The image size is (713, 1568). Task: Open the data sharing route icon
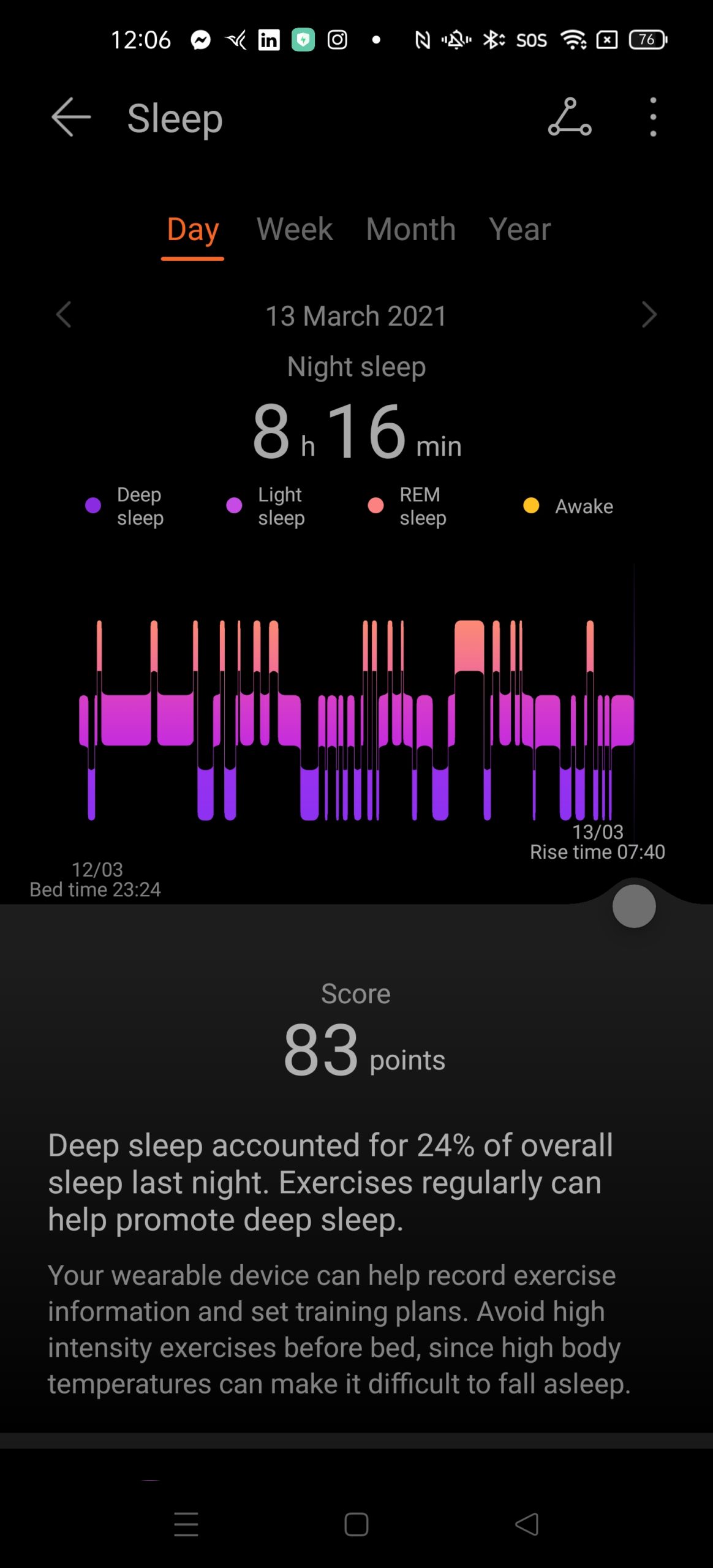(x=570, y=117)
